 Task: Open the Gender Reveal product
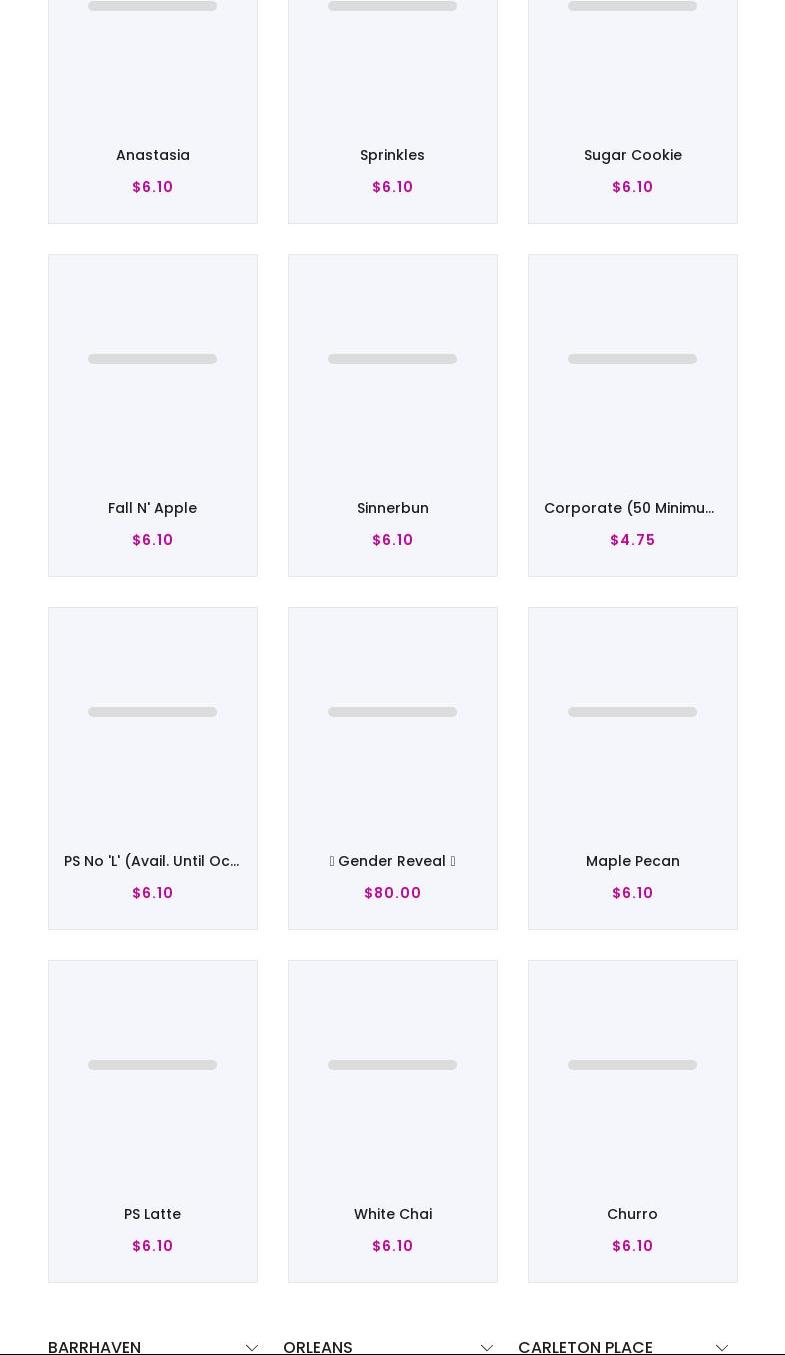click(x=392, y=861)
